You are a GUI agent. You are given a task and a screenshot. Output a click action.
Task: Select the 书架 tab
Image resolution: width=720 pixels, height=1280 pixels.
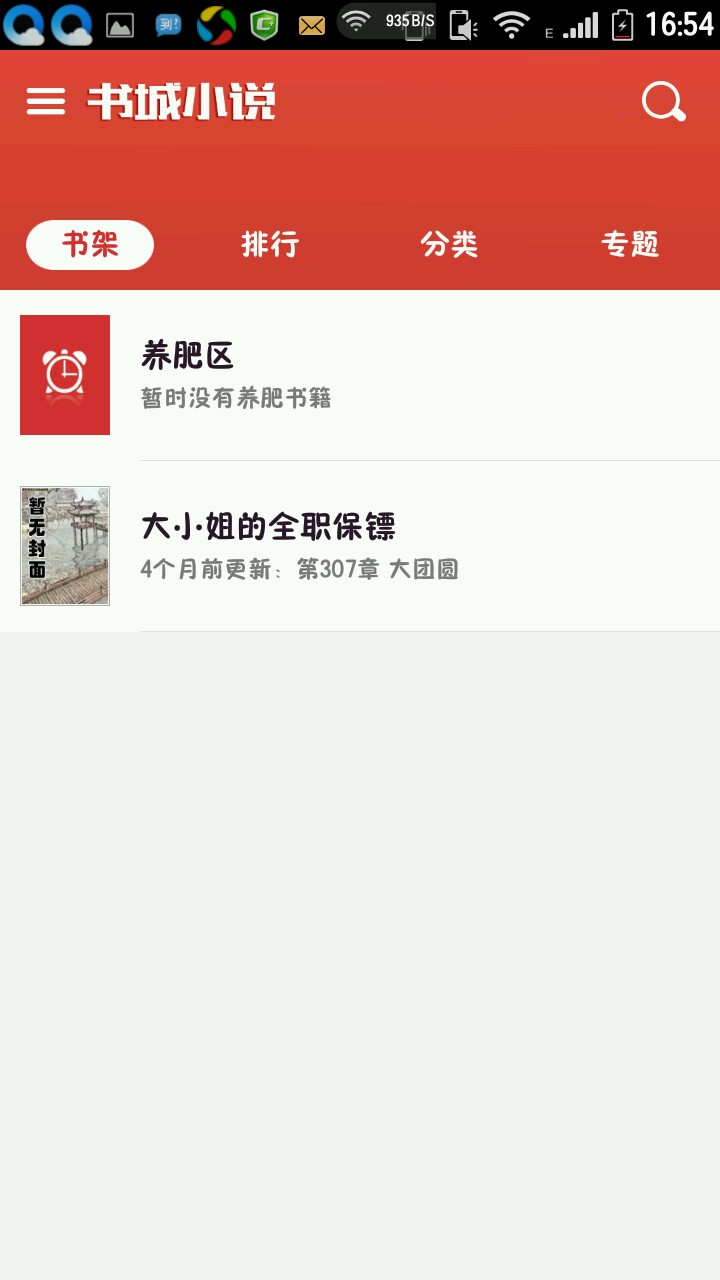click(x=90, y=245)
